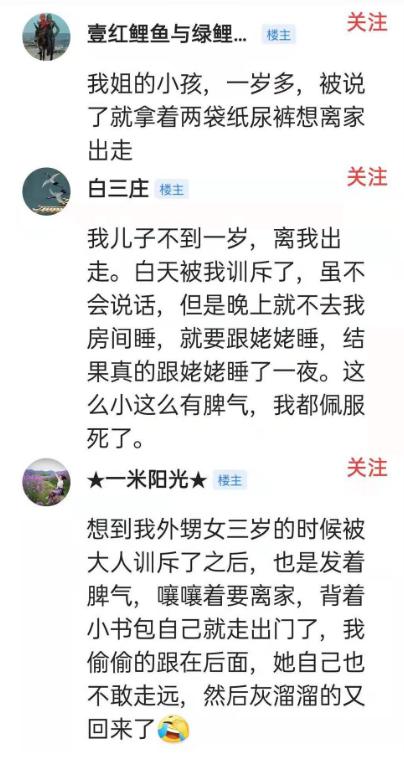Tap the username 白三庄
This screenshot has height=764, width=404.
click(x=118, y=189)
